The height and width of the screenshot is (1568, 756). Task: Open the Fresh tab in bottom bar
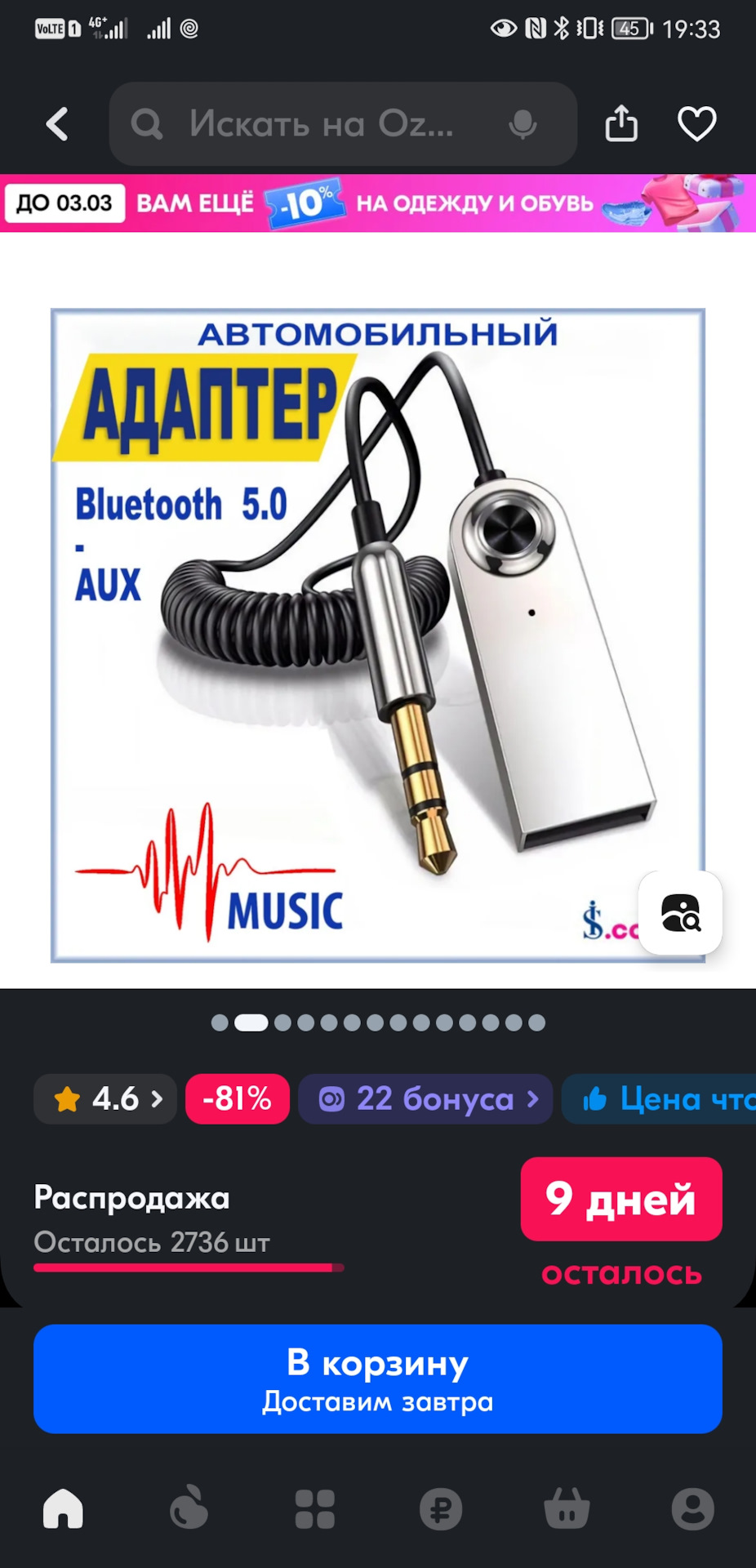189,1508
